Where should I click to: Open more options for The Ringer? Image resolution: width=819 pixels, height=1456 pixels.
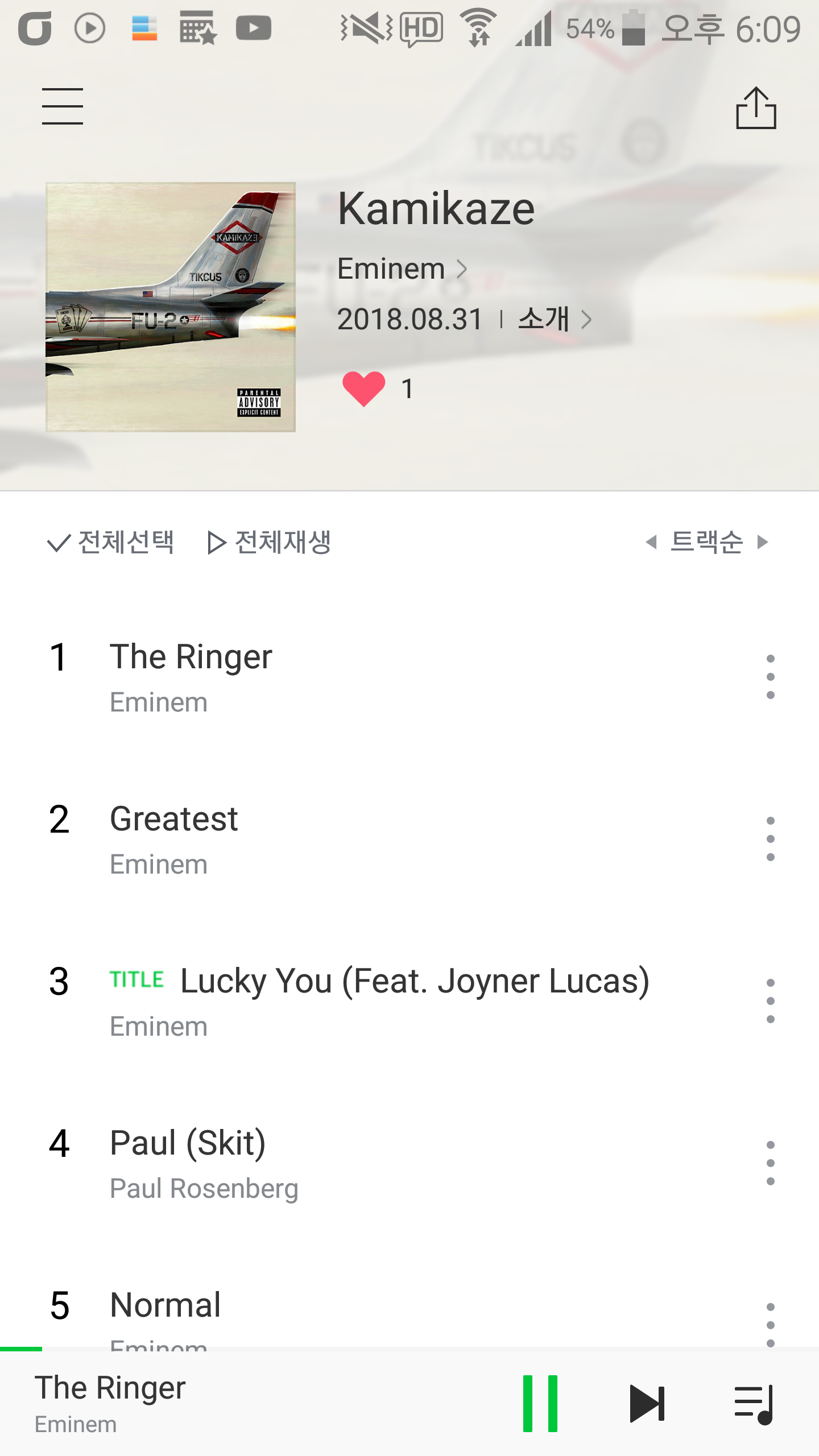tap(770, 677)
